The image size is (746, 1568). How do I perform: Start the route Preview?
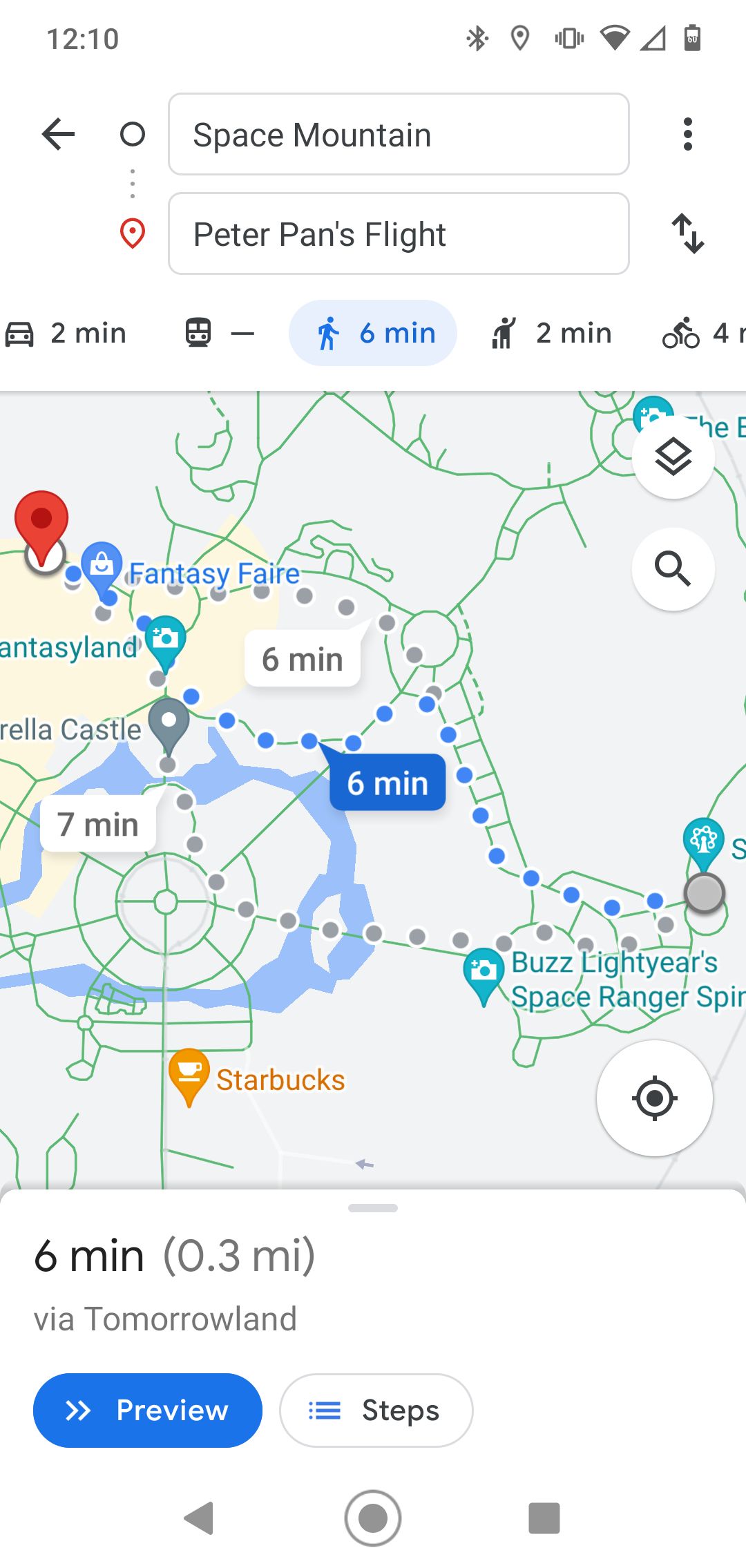(x=148, y=1410)
